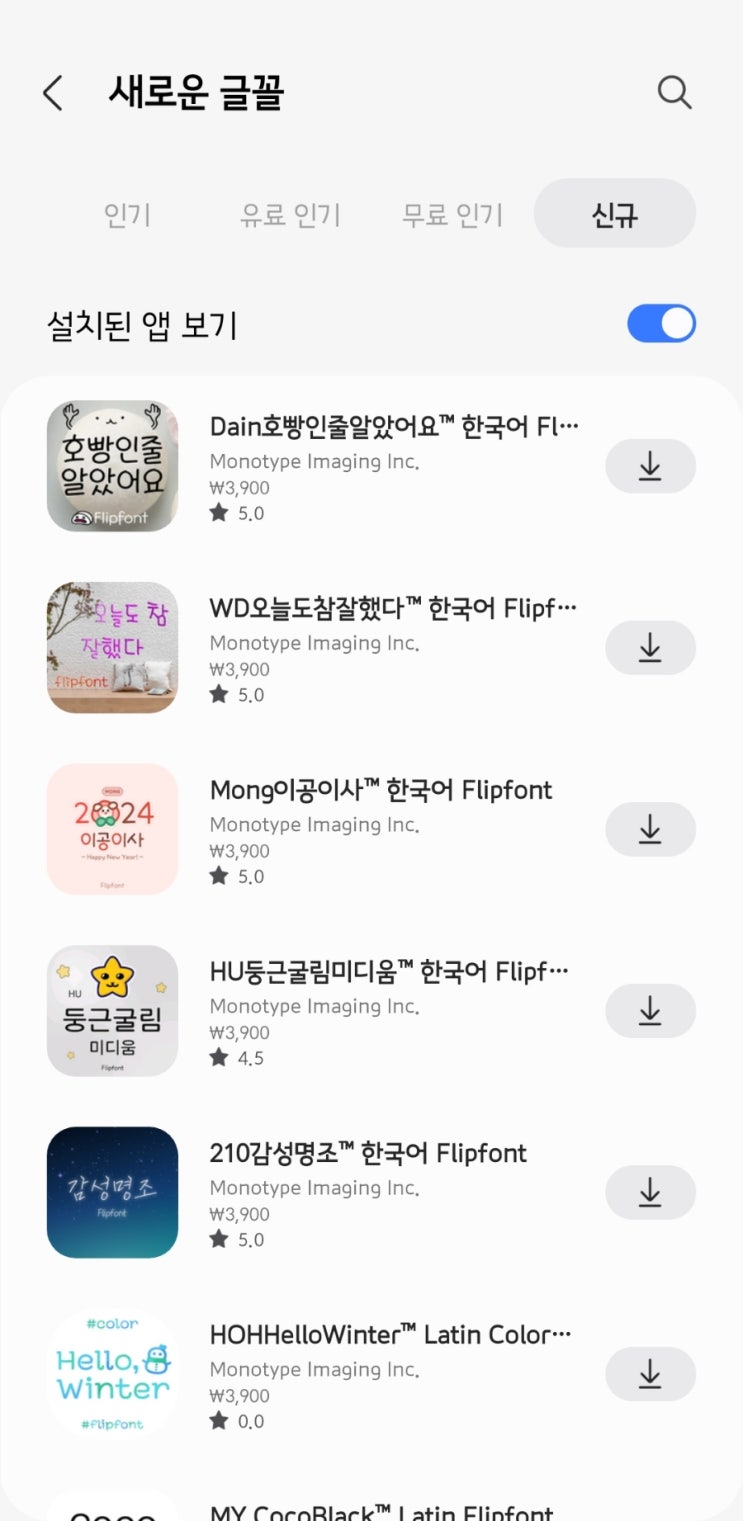View Mong이공이사 font listing

click(381, 791)
